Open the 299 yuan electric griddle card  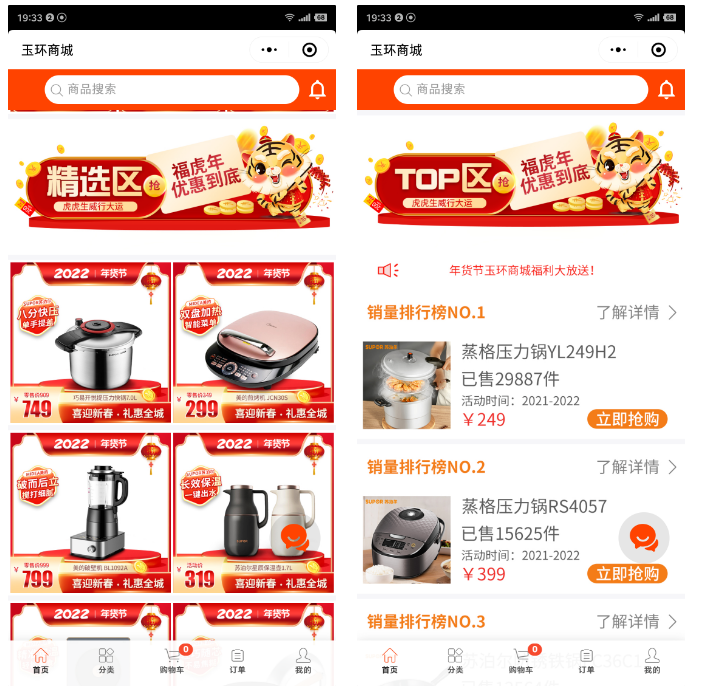pyautogui.click(x=253, y=342)
